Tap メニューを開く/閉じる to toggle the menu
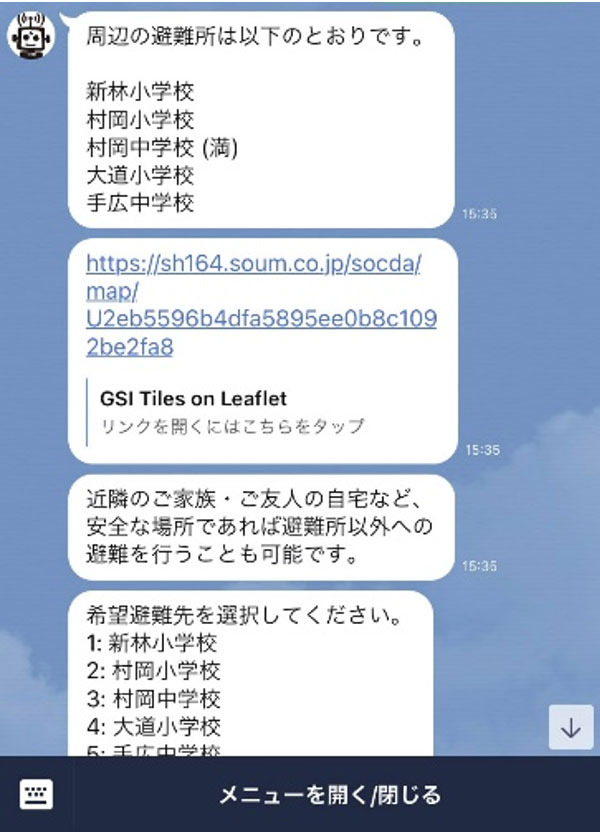Image resolution: width=600 pixels, height=837 pixels. [329, 795]
